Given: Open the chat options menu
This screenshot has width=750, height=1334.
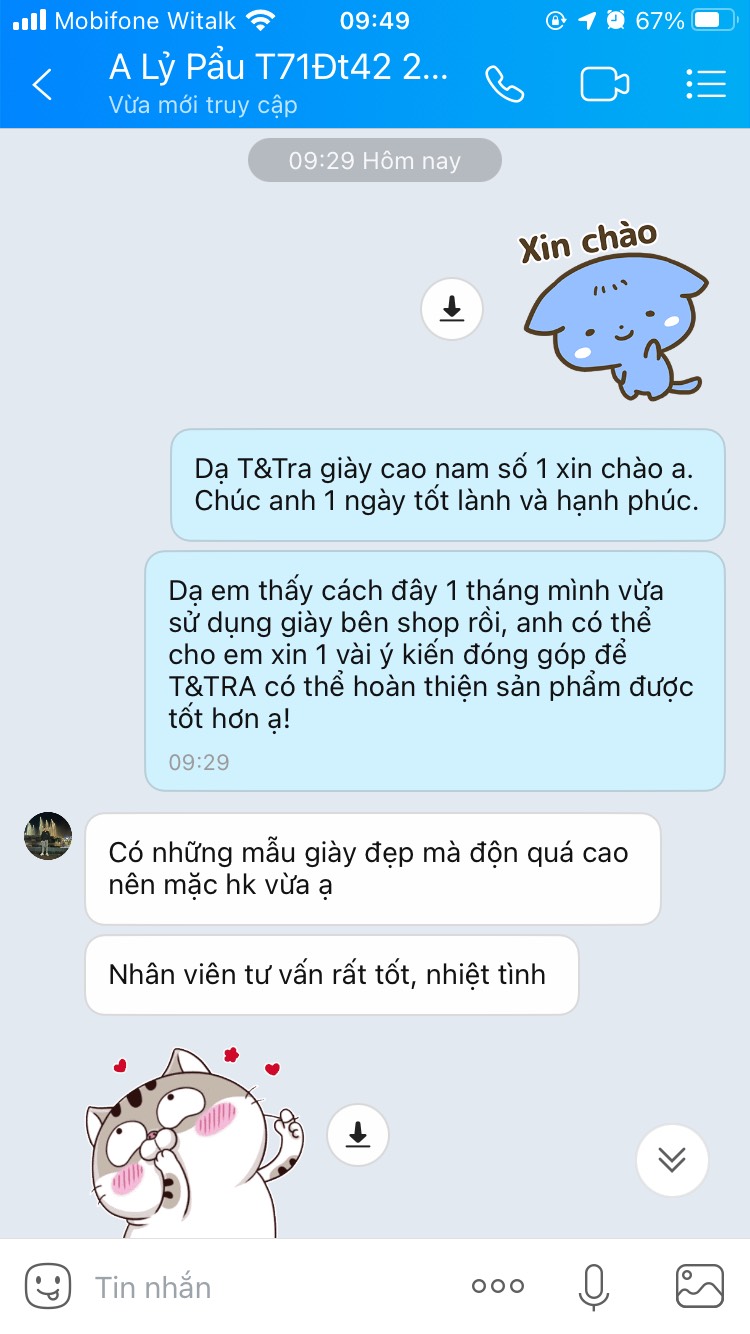Looking at the screenshot, I should pyautogui.click(x=706, y=84).
